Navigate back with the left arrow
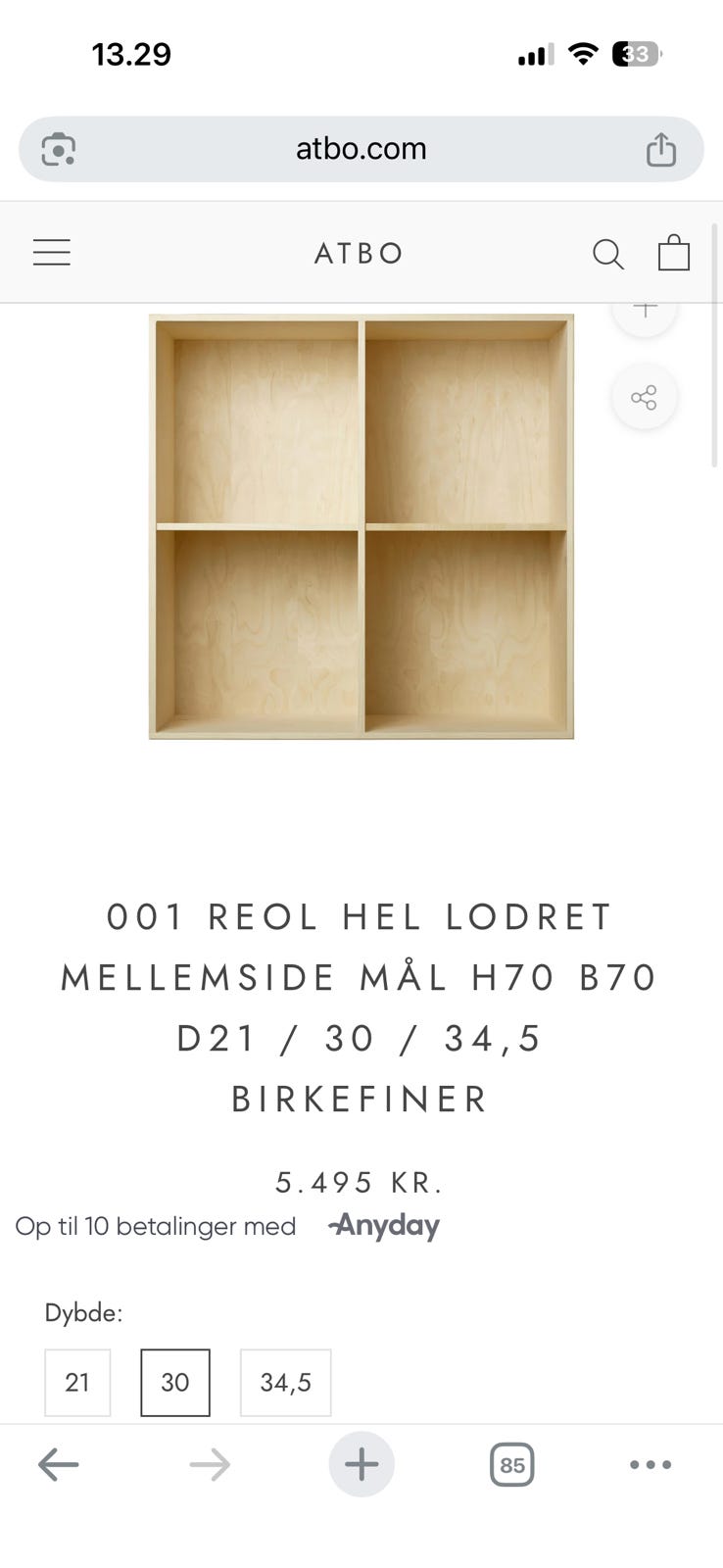 tap(59, 1464)
